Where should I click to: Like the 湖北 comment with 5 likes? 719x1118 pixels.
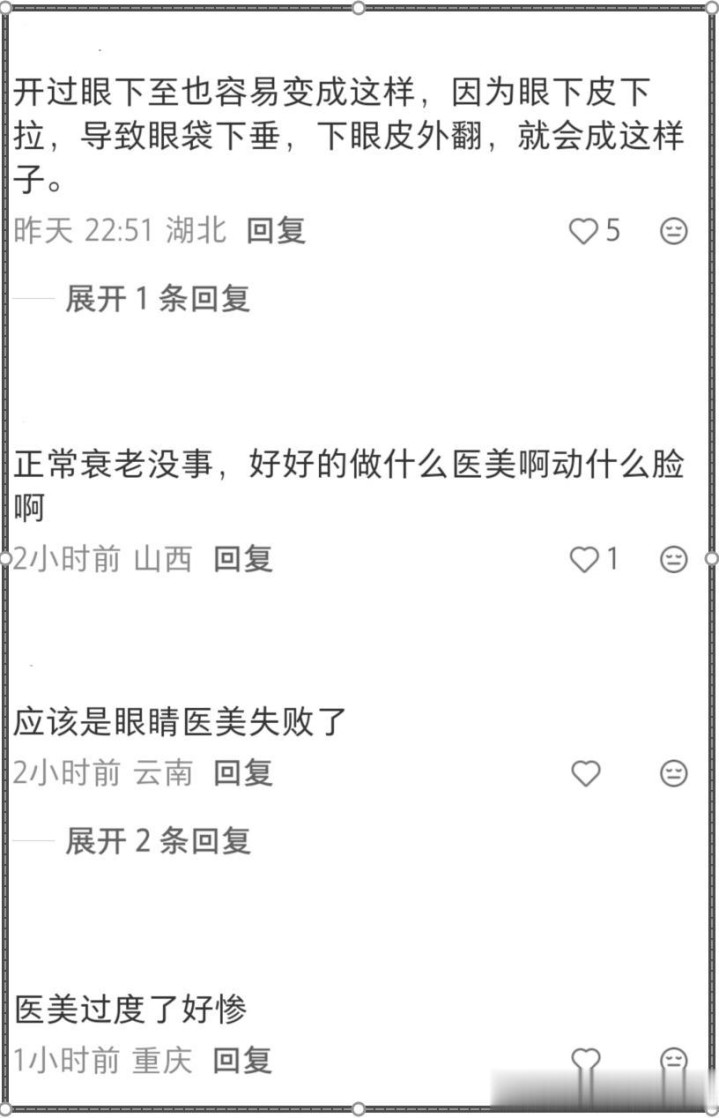(x=583, y=232)
